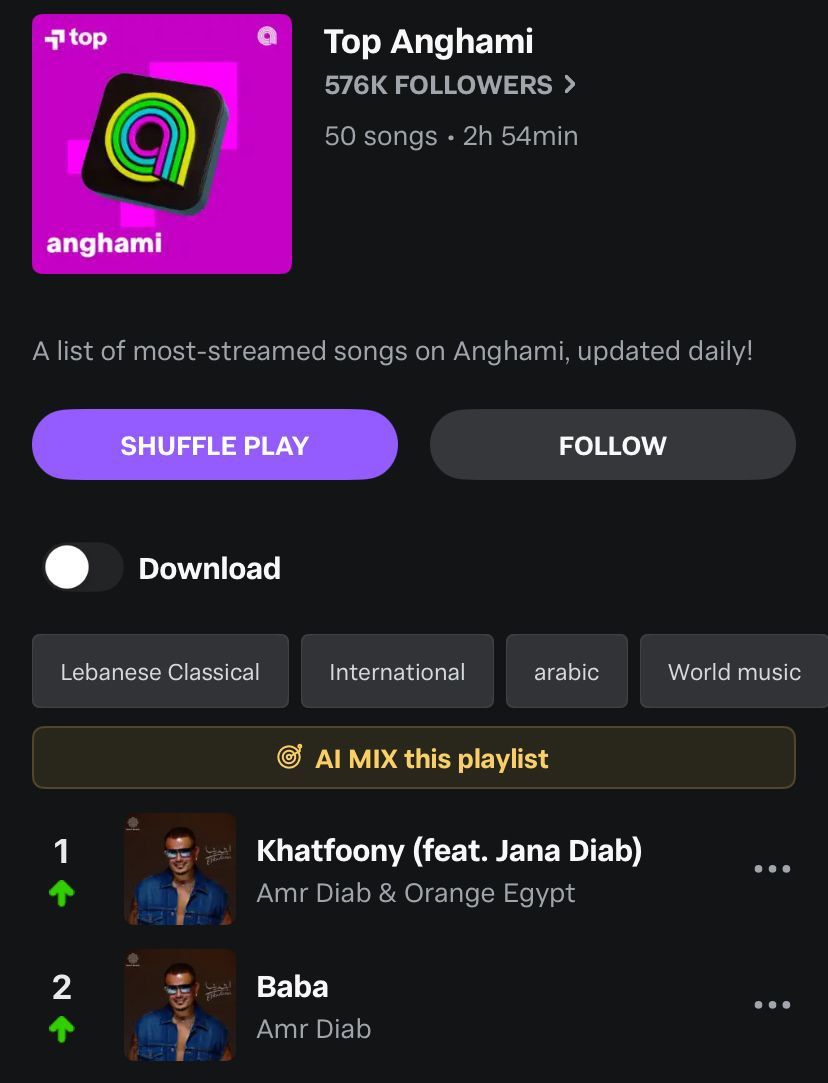This screenshot has width=828, height=1083.
Task: Tap the World music chip
Action: pos(734,672)
